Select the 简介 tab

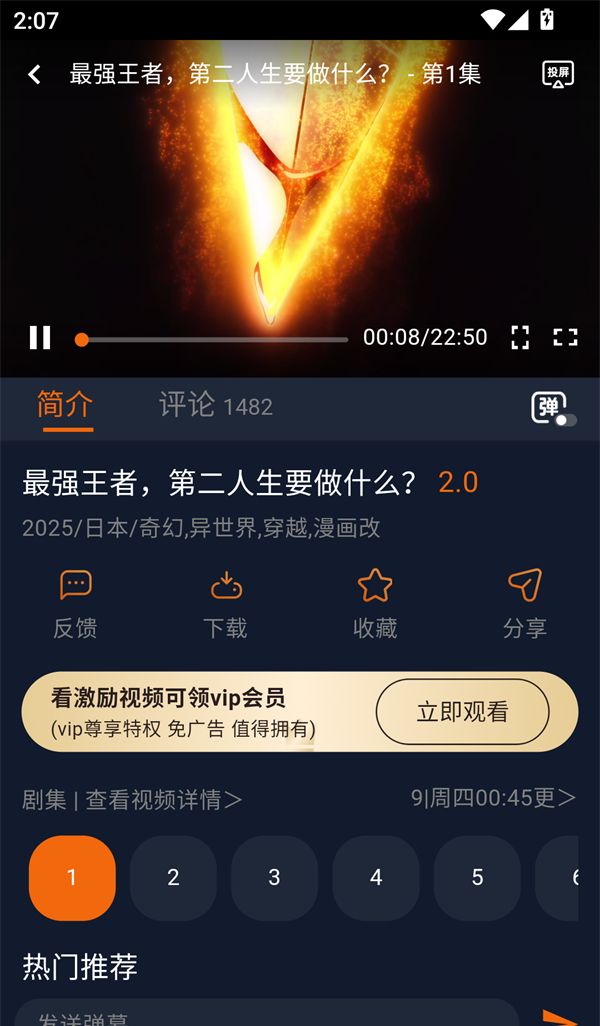pyautogui.click(x=66, y=405)
